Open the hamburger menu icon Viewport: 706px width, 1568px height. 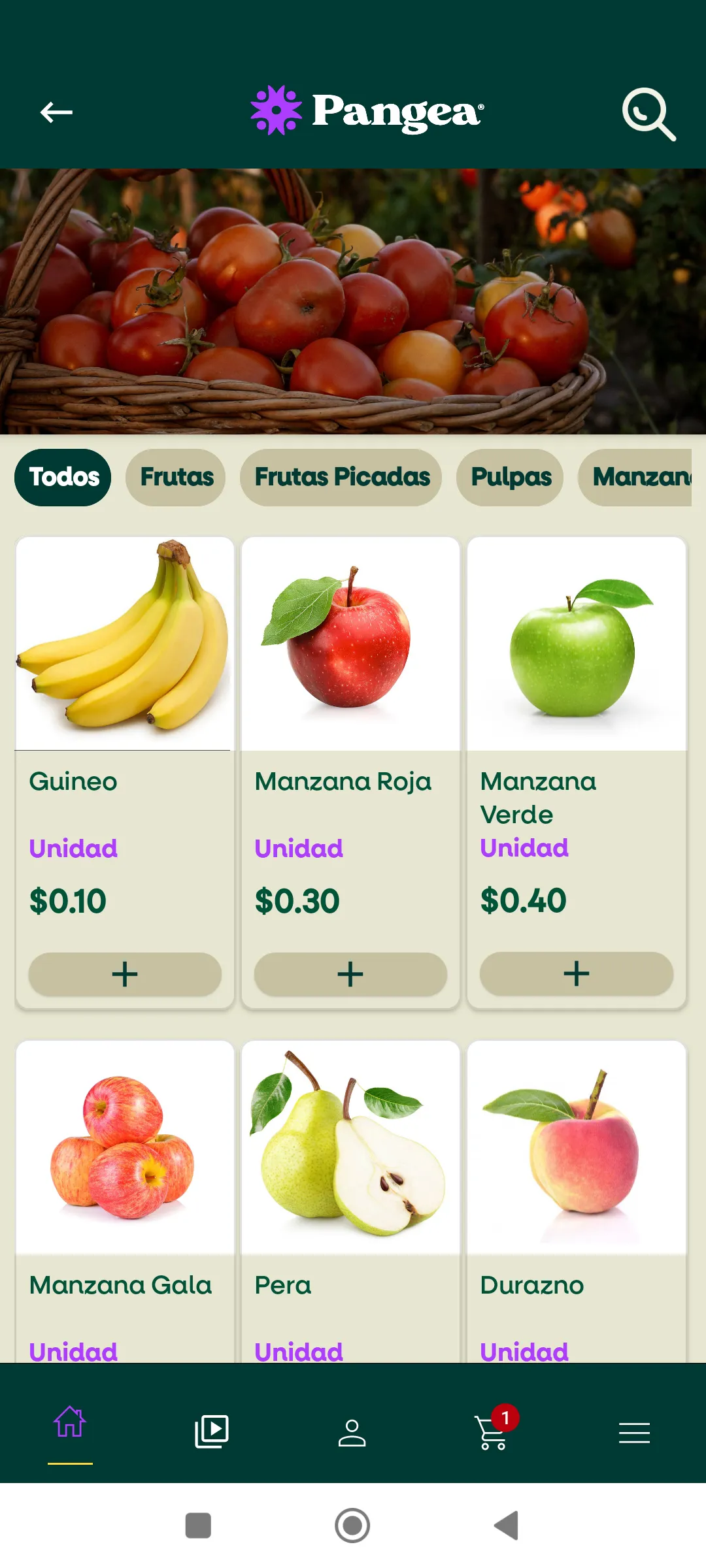point(634,1432)
